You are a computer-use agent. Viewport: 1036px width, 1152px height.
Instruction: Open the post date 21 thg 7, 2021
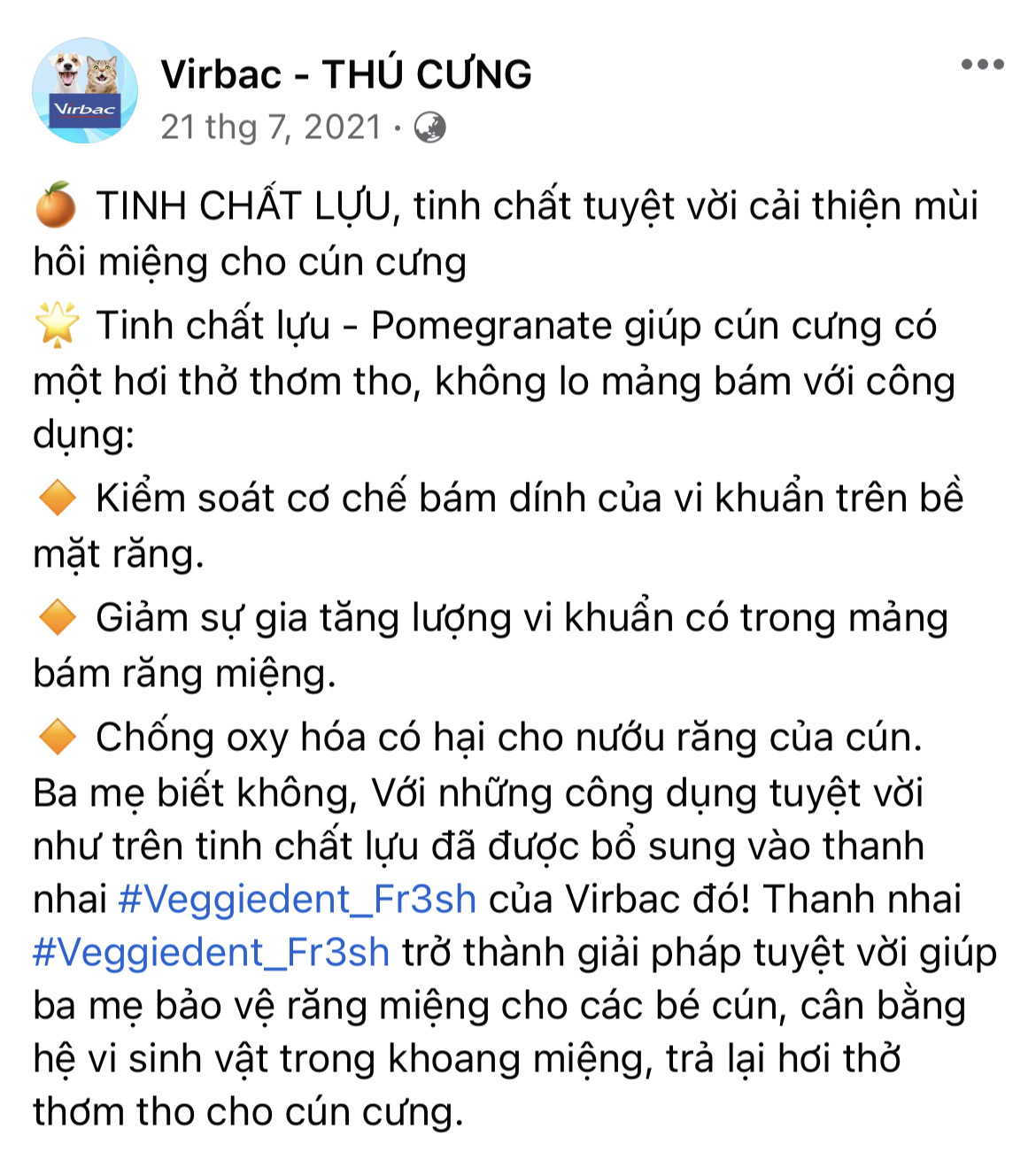pos(271,128)
